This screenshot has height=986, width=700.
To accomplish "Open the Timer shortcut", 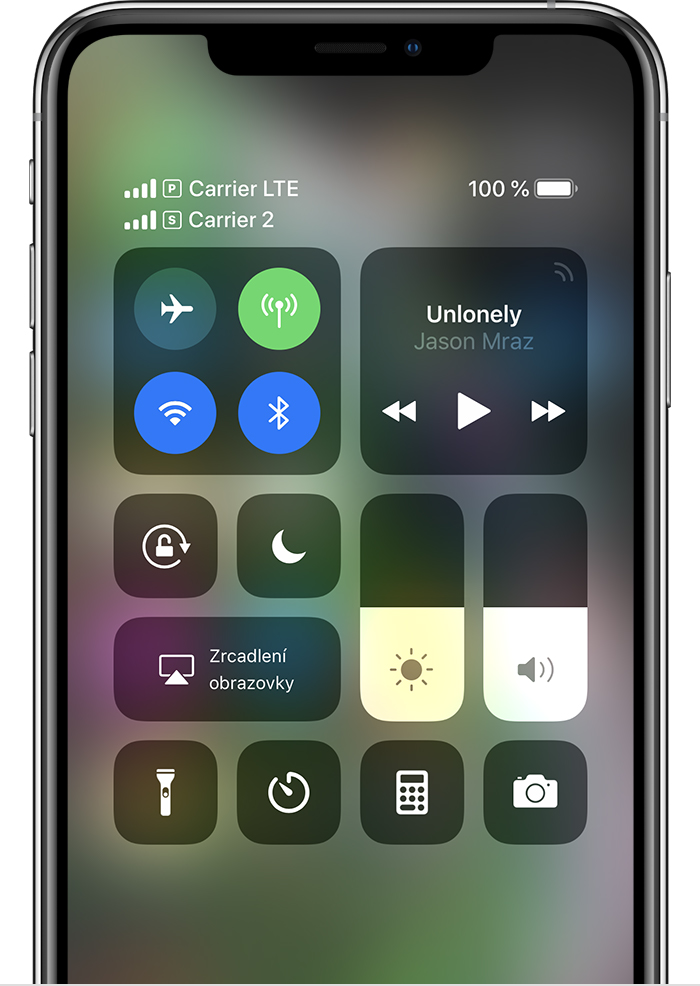I will click(288, 792).
